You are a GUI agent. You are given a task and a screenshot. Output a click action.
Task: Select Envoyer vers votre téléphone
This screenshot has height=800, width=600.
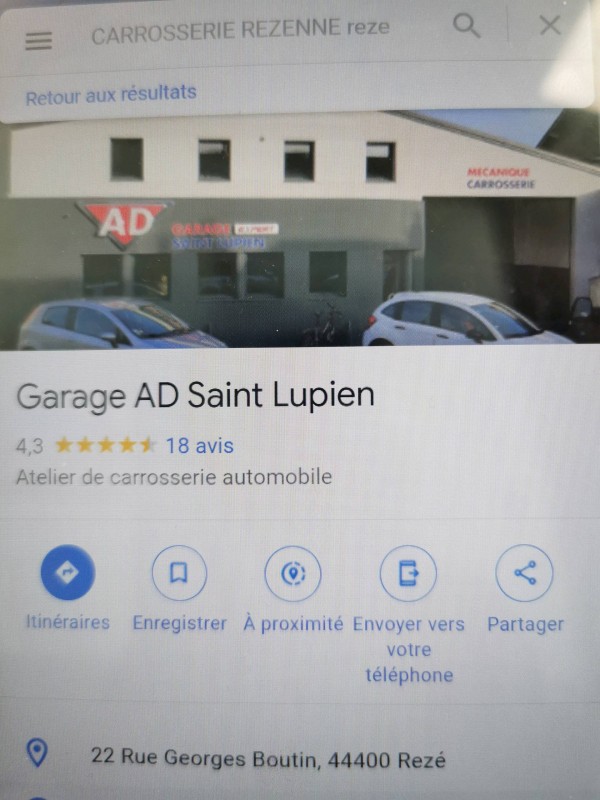pos(408,573)
